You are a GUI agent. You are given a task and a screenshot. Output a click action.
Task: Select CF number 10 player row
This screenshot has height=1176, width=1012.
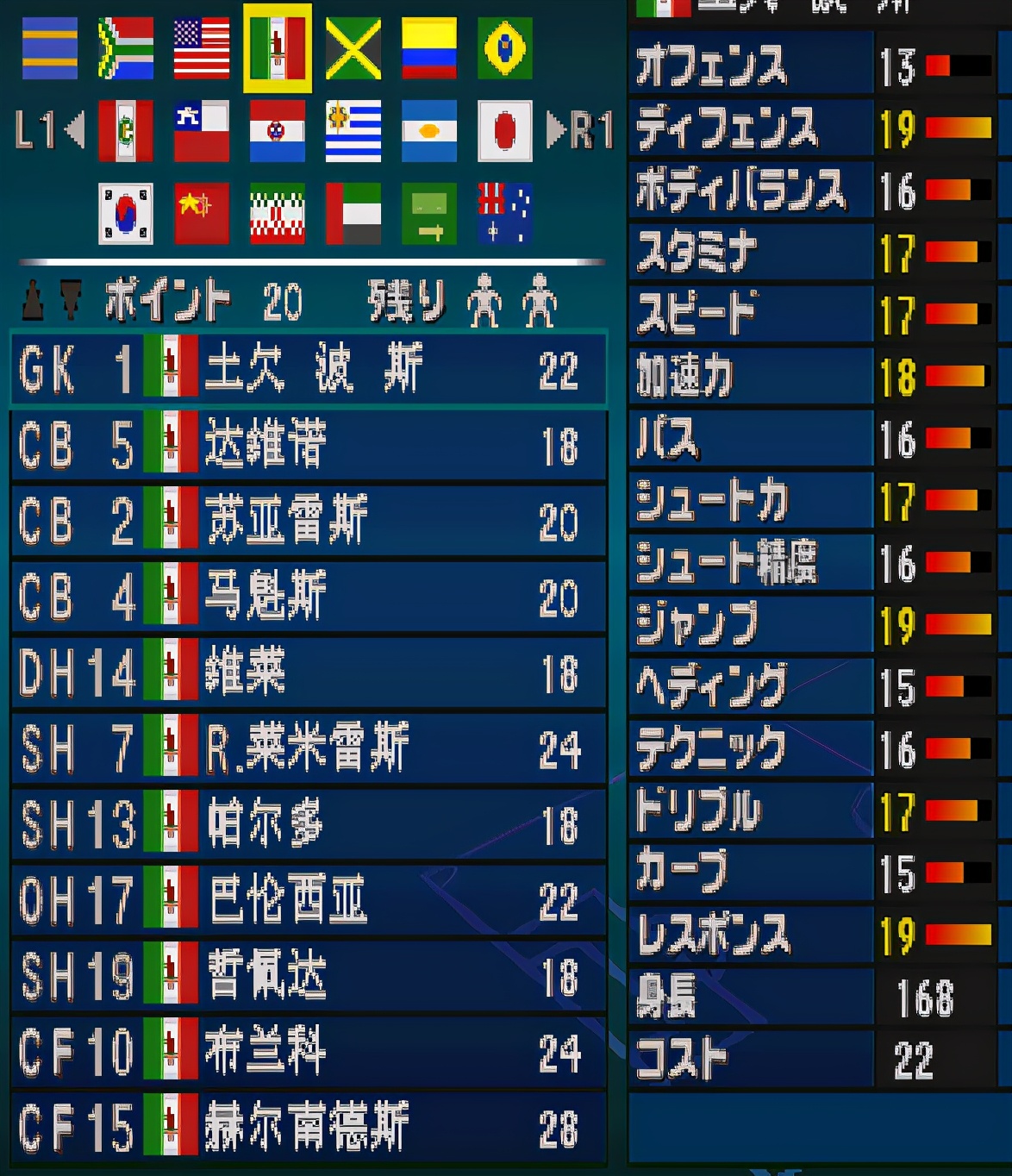pyautogui.click(x=308, y=1052)
